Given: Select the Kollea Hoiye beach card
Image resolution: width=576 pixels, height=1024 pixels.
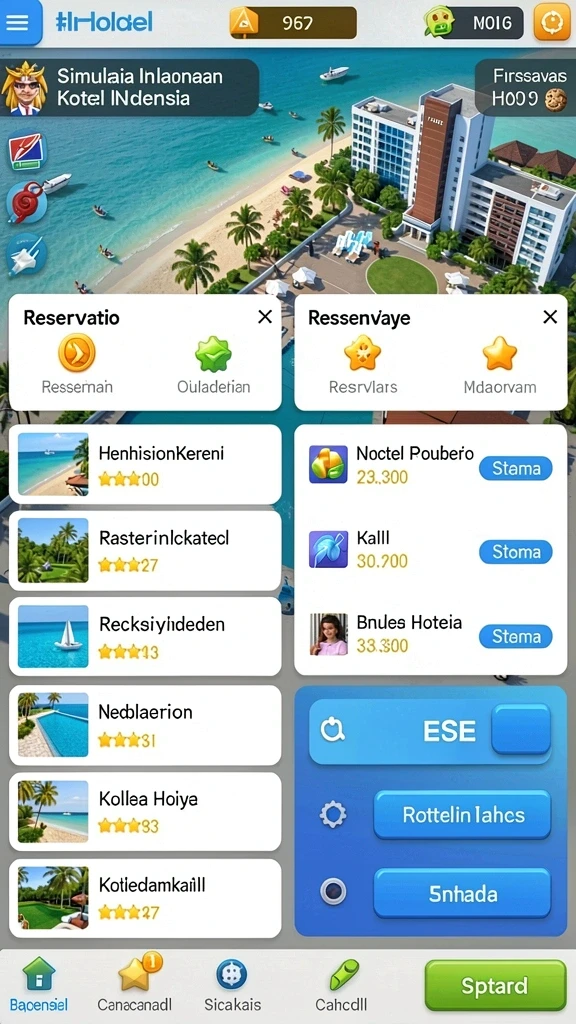Looking at the screenshot, I should coord(145,812).
